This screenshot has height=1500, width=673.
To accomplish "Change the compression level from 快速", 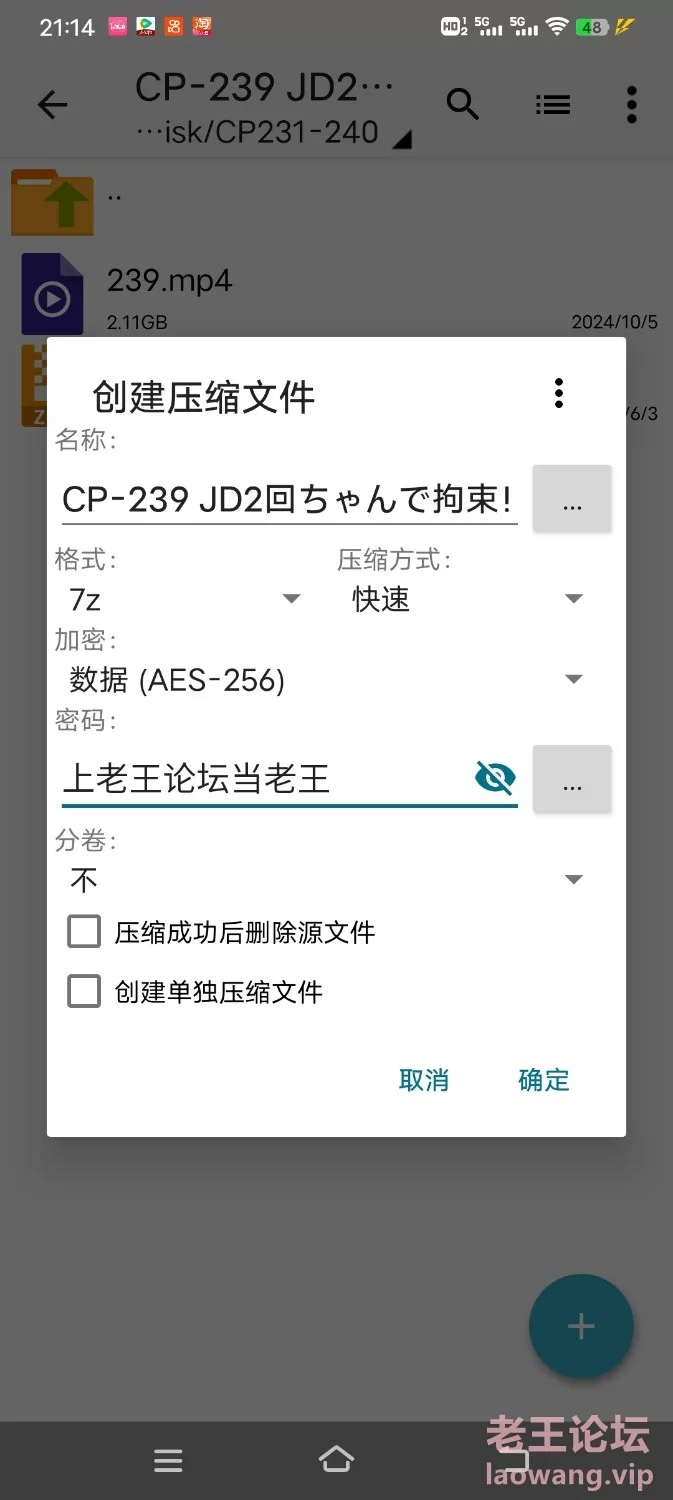I will (467, 599).
